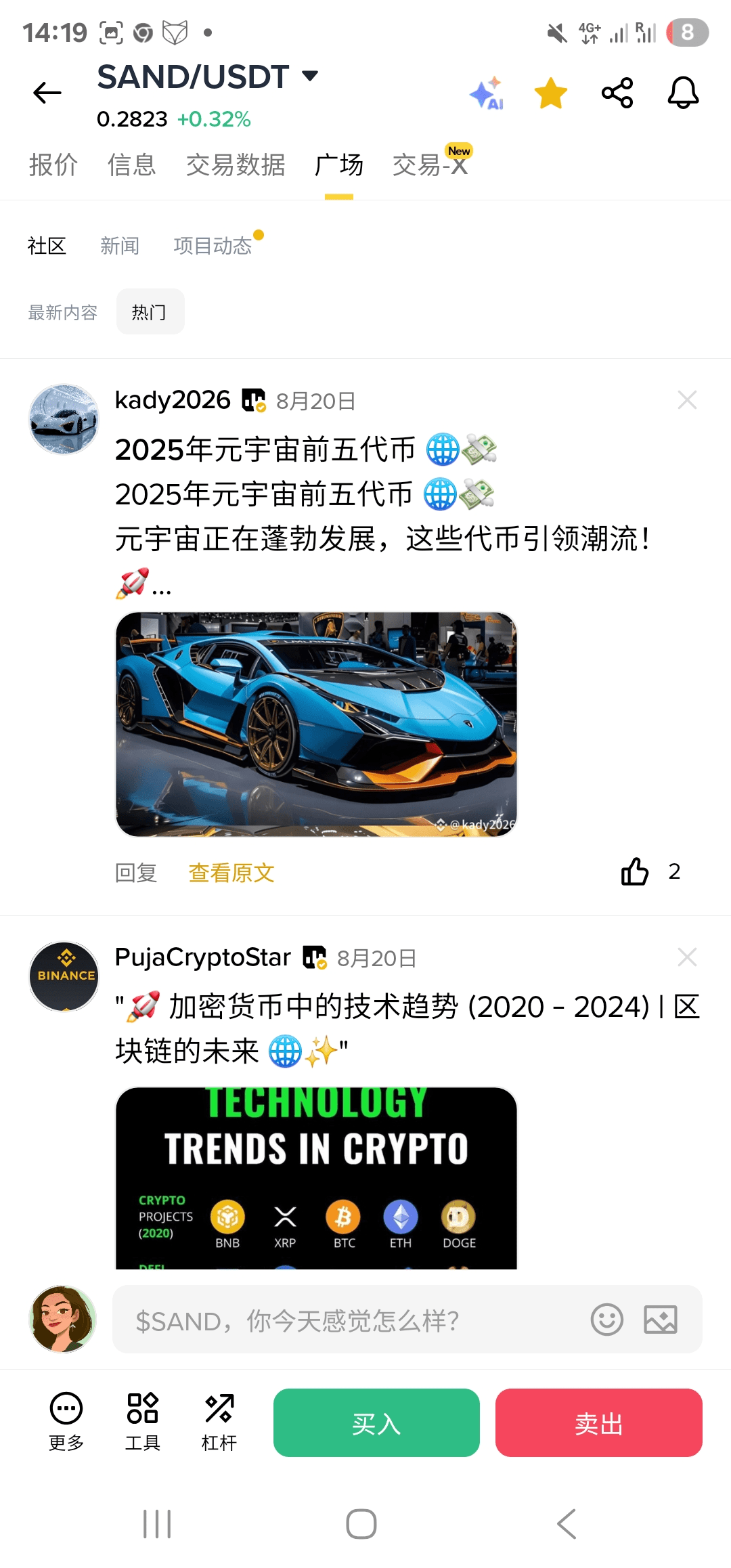731x1568 pixels.
Task: Select the 新闻 sub-tab
Action: (120, 246)
